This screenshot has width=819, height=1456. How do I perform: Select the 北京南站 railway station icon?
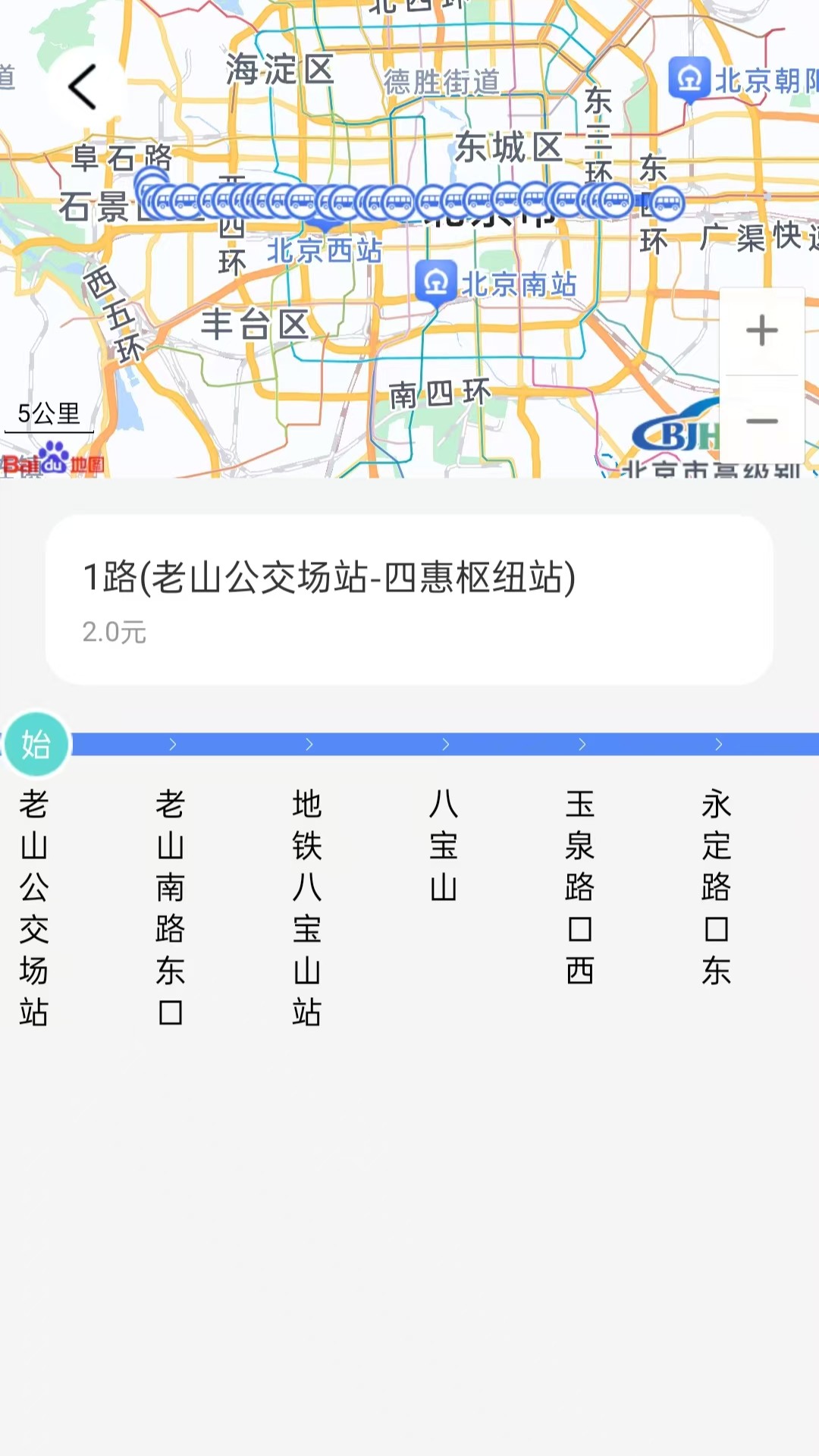tap(435, 279)
